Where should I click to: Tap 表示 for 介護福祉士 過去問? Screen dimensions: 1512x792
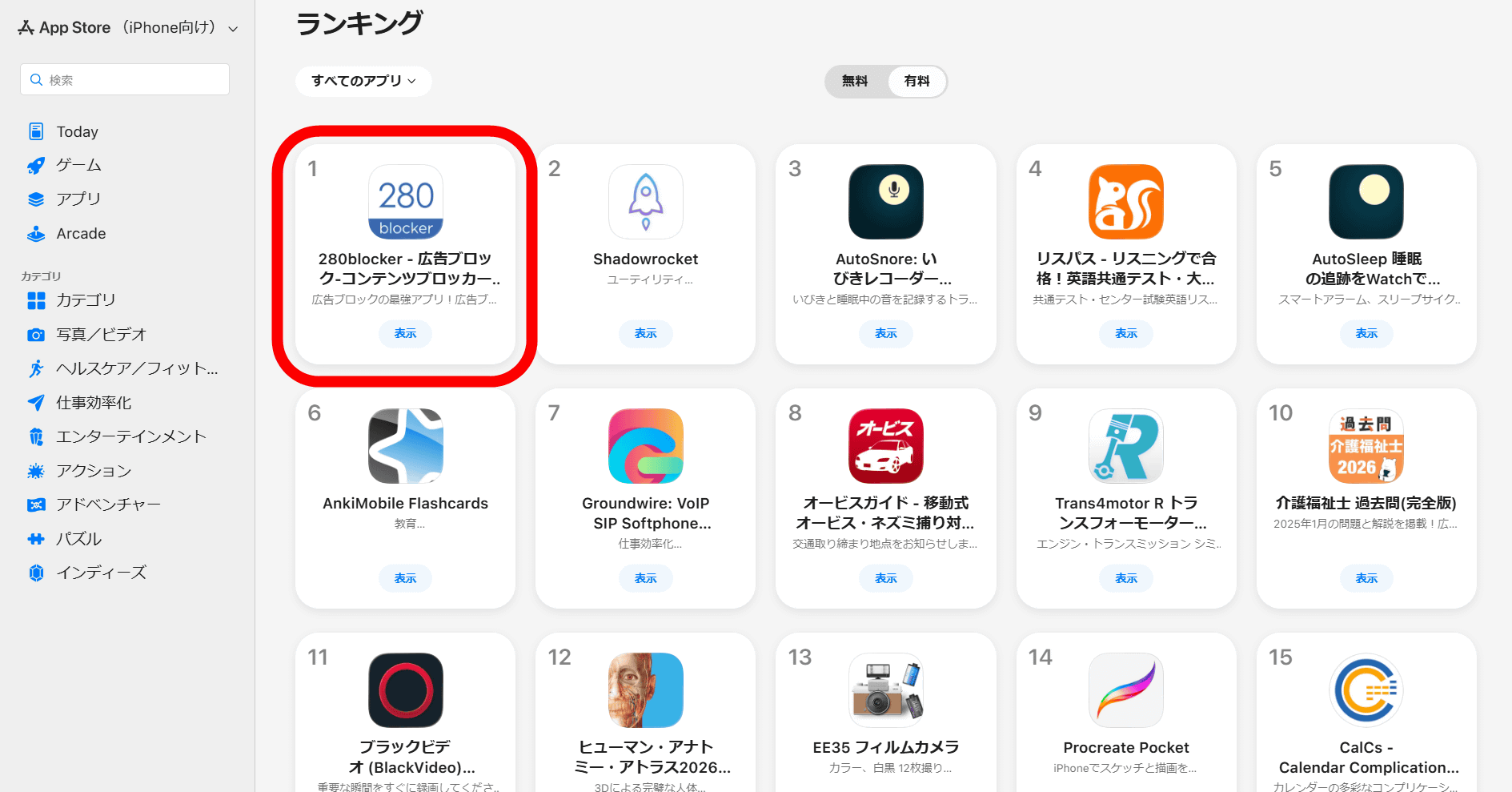(1366, 578)
